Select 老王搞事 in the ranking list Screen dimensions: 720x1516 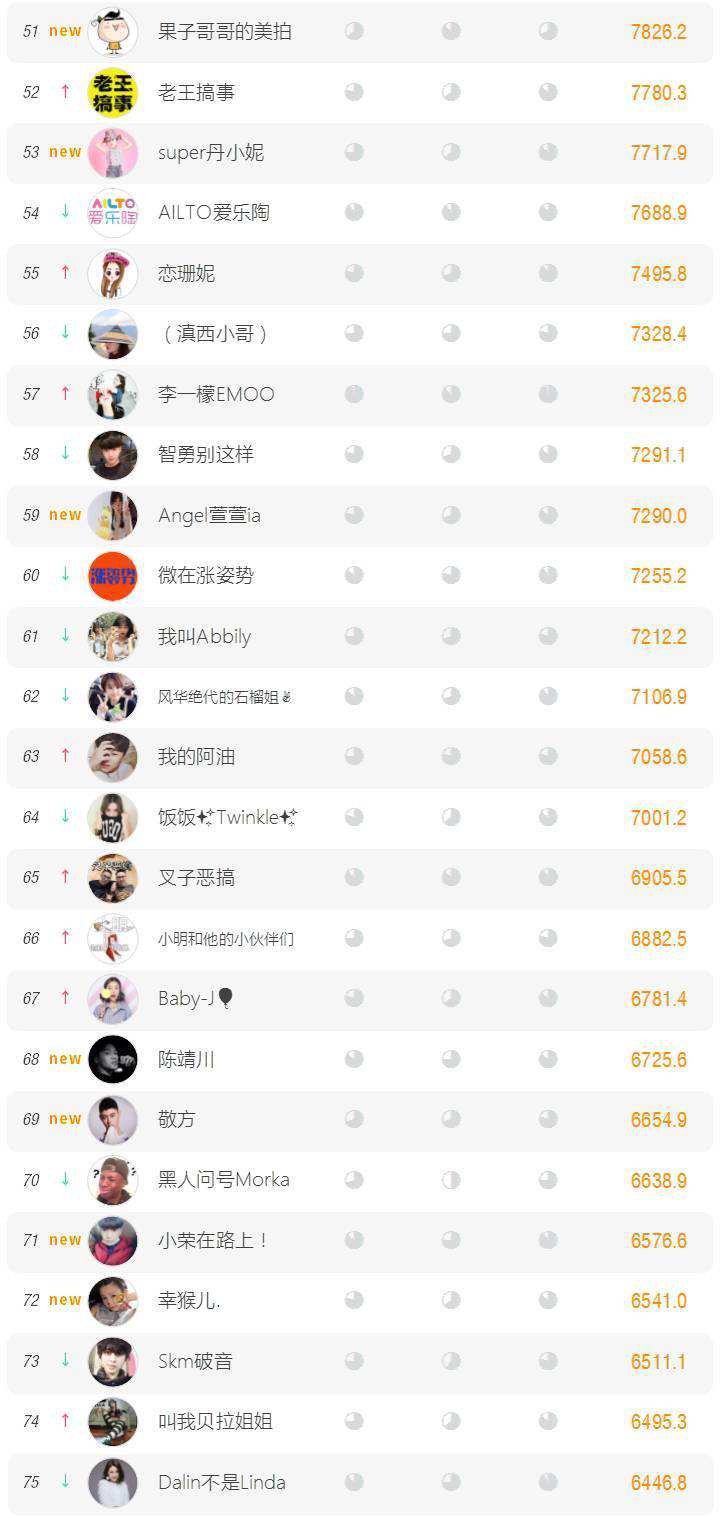coord(360,92)
